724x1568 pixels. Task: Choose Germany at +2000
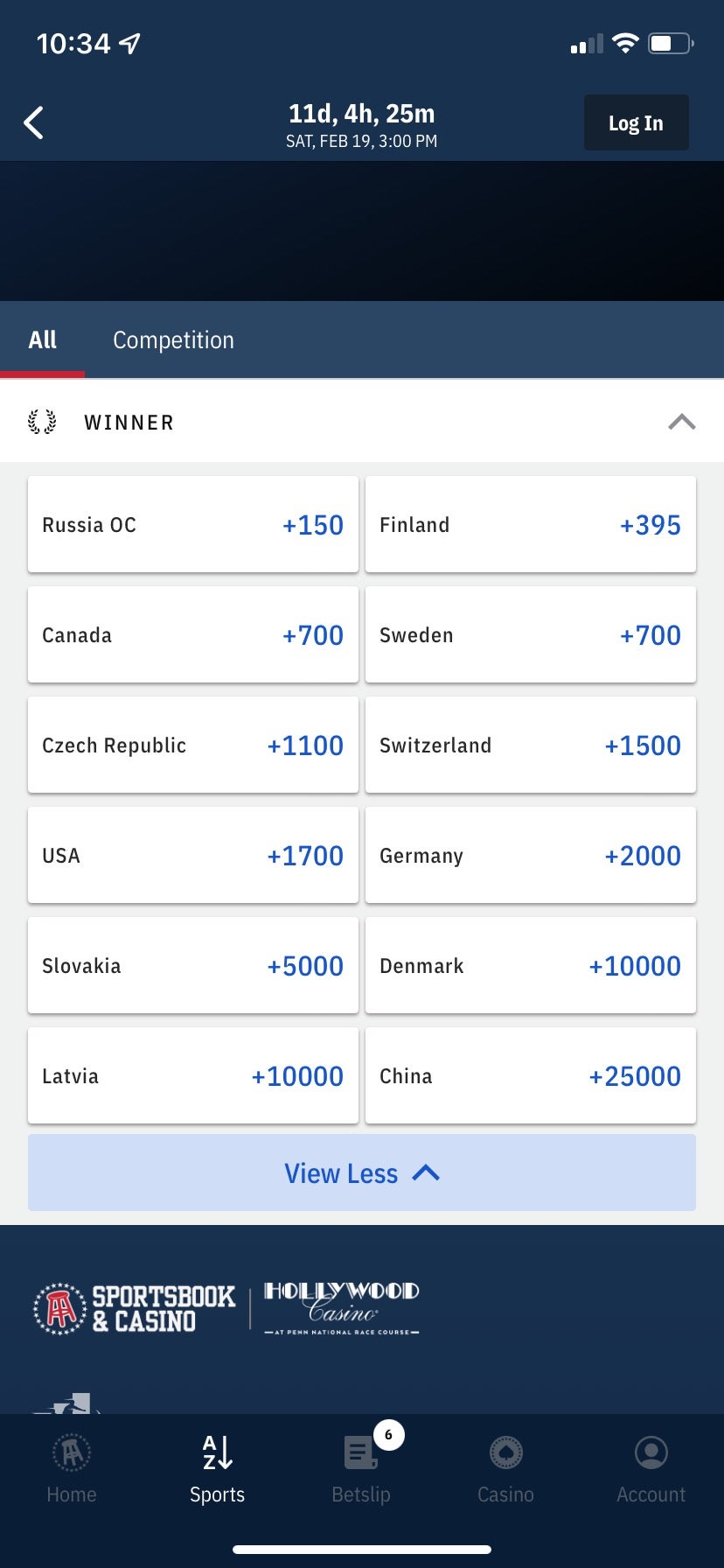(x=530, y=856)
